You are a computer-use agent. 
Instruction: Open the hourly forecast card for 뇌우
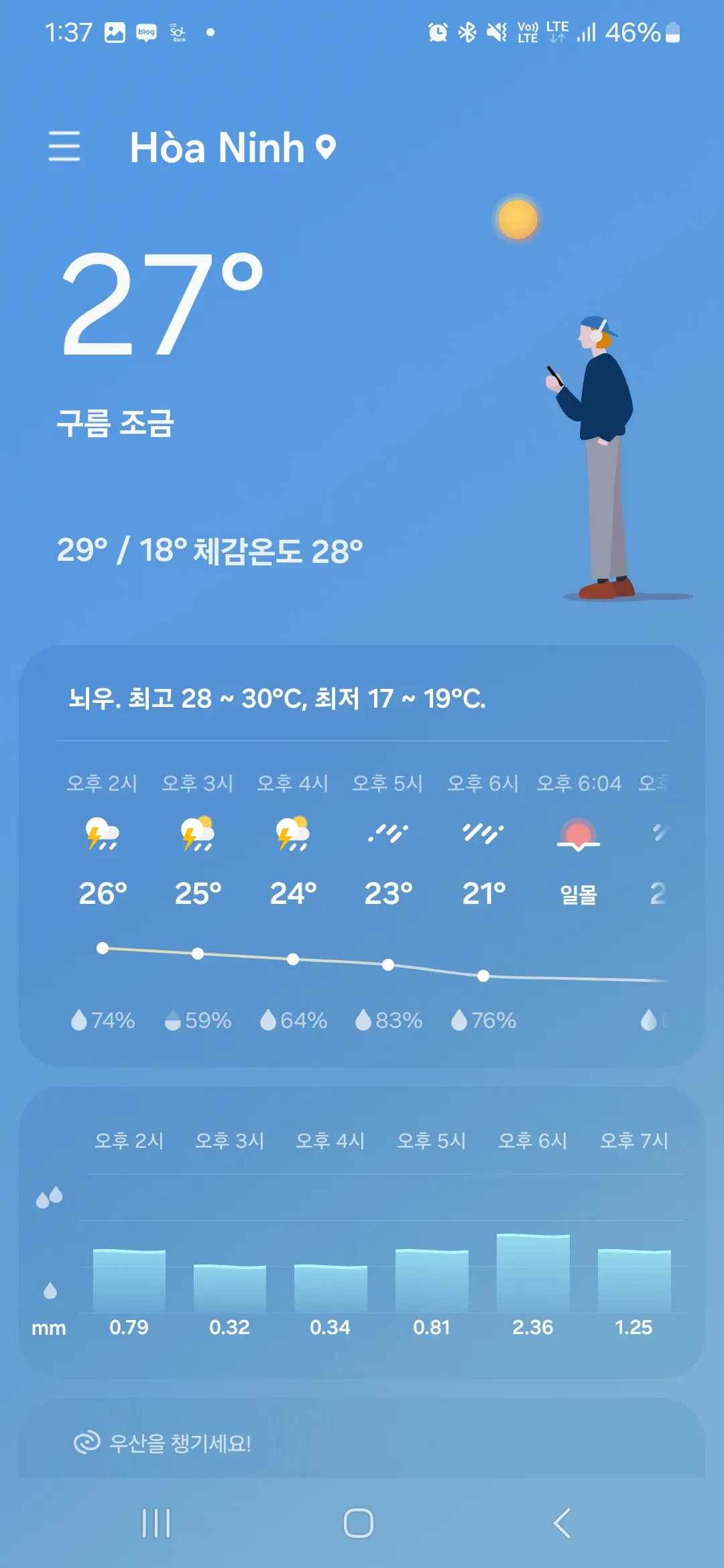[x=362, y=856]
